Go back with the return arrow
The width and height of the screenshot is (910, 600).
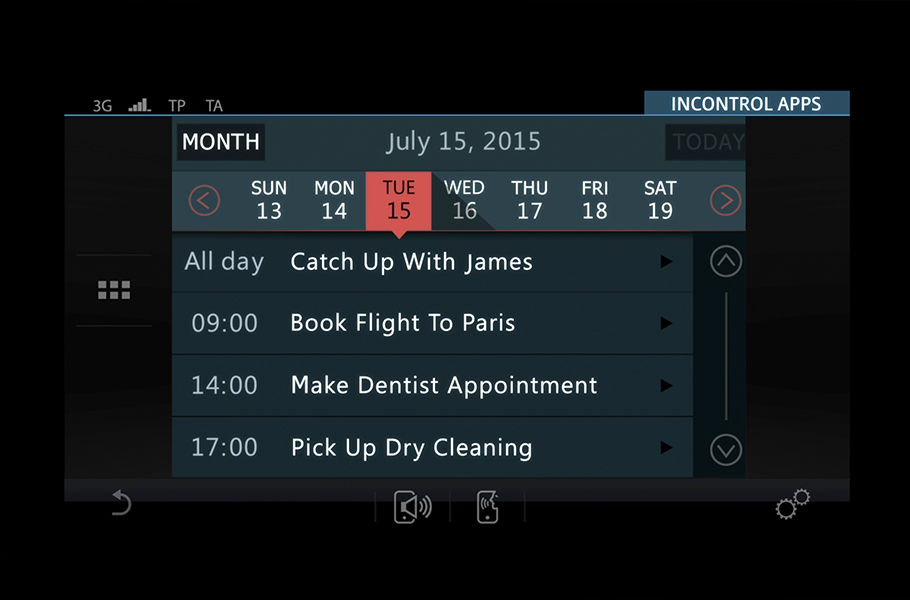[x=120, y=503]
